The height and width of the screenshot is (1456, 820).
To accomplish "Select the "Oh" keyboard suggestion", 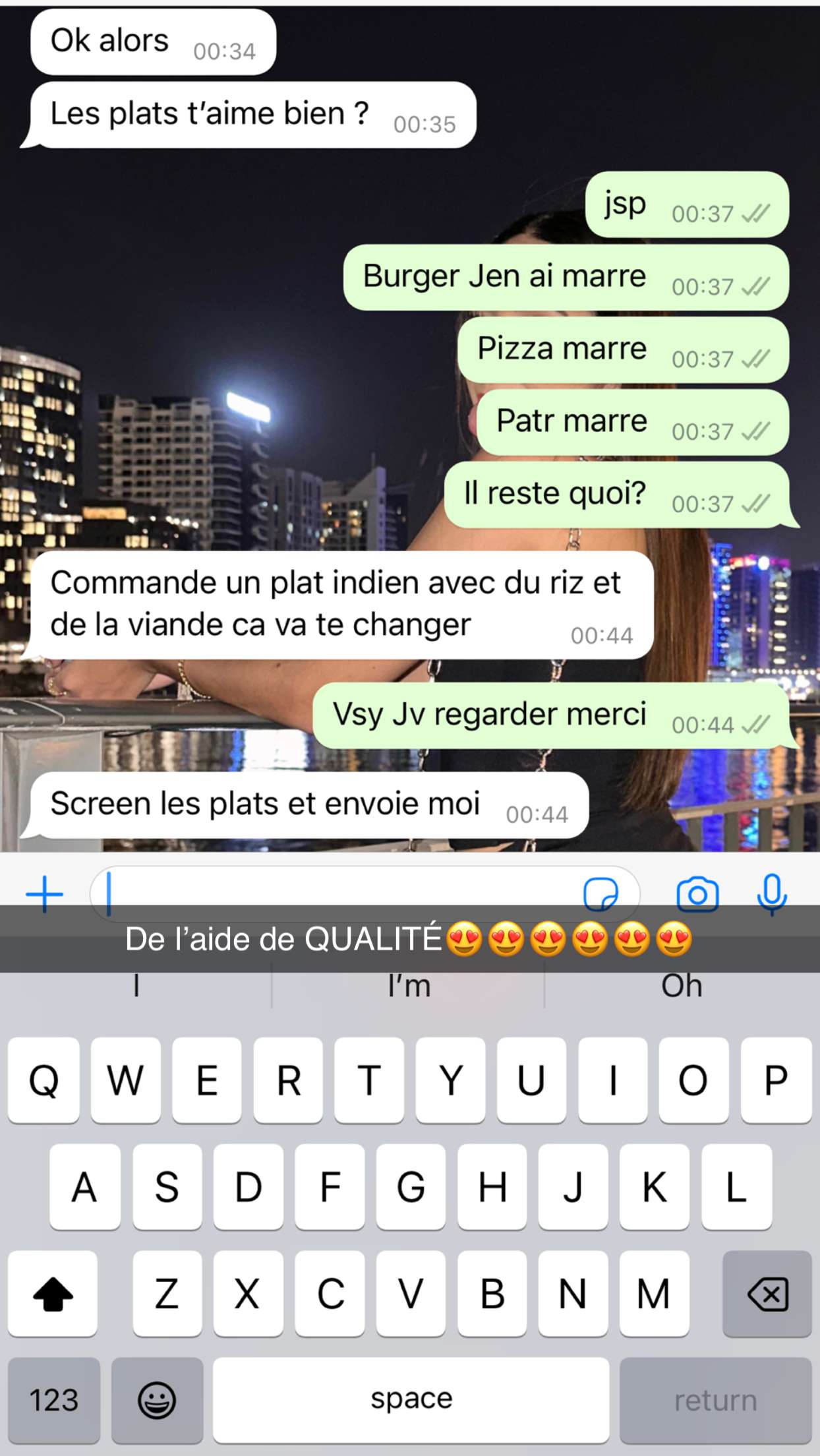I will 682,986.
